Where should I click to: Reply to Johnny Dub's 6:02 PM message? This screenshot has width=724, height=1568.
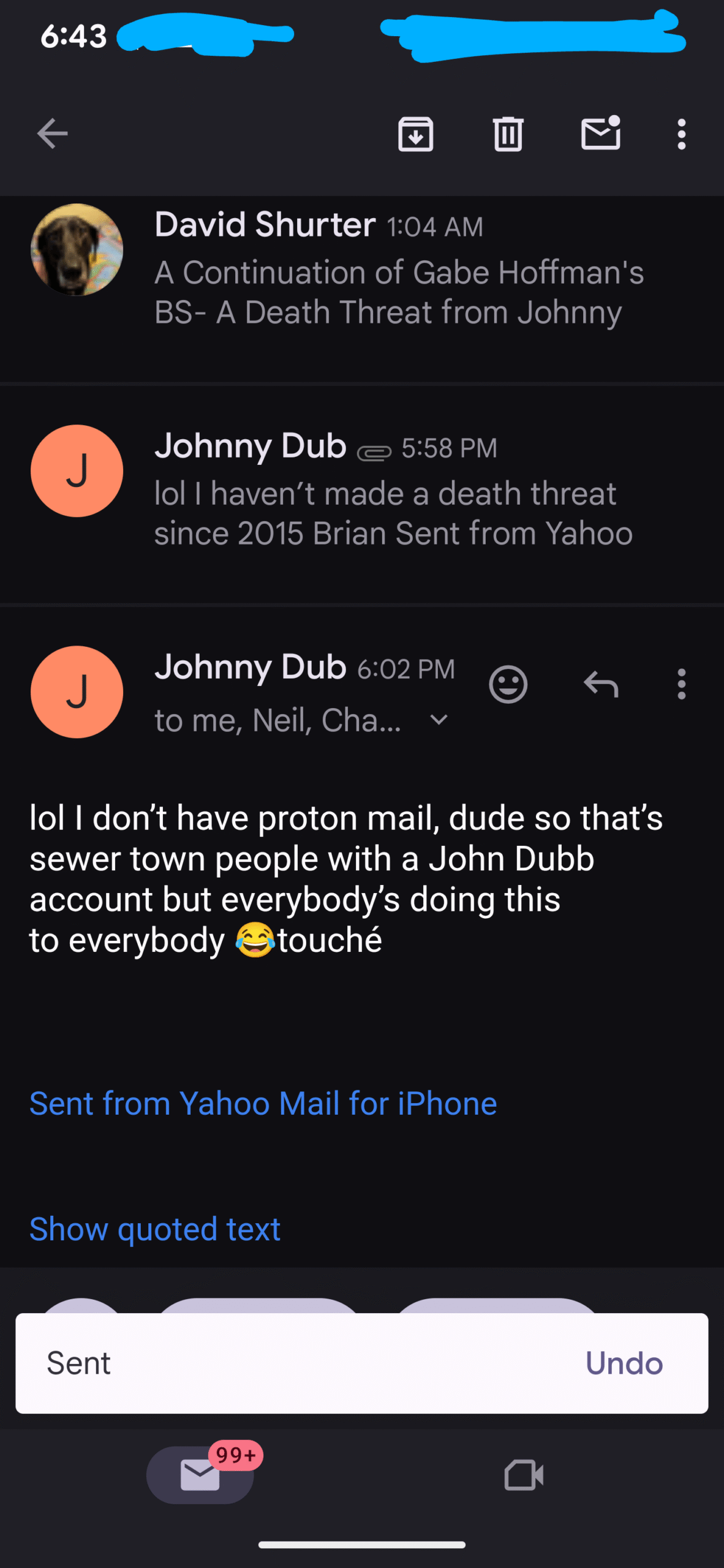(601, 684)
